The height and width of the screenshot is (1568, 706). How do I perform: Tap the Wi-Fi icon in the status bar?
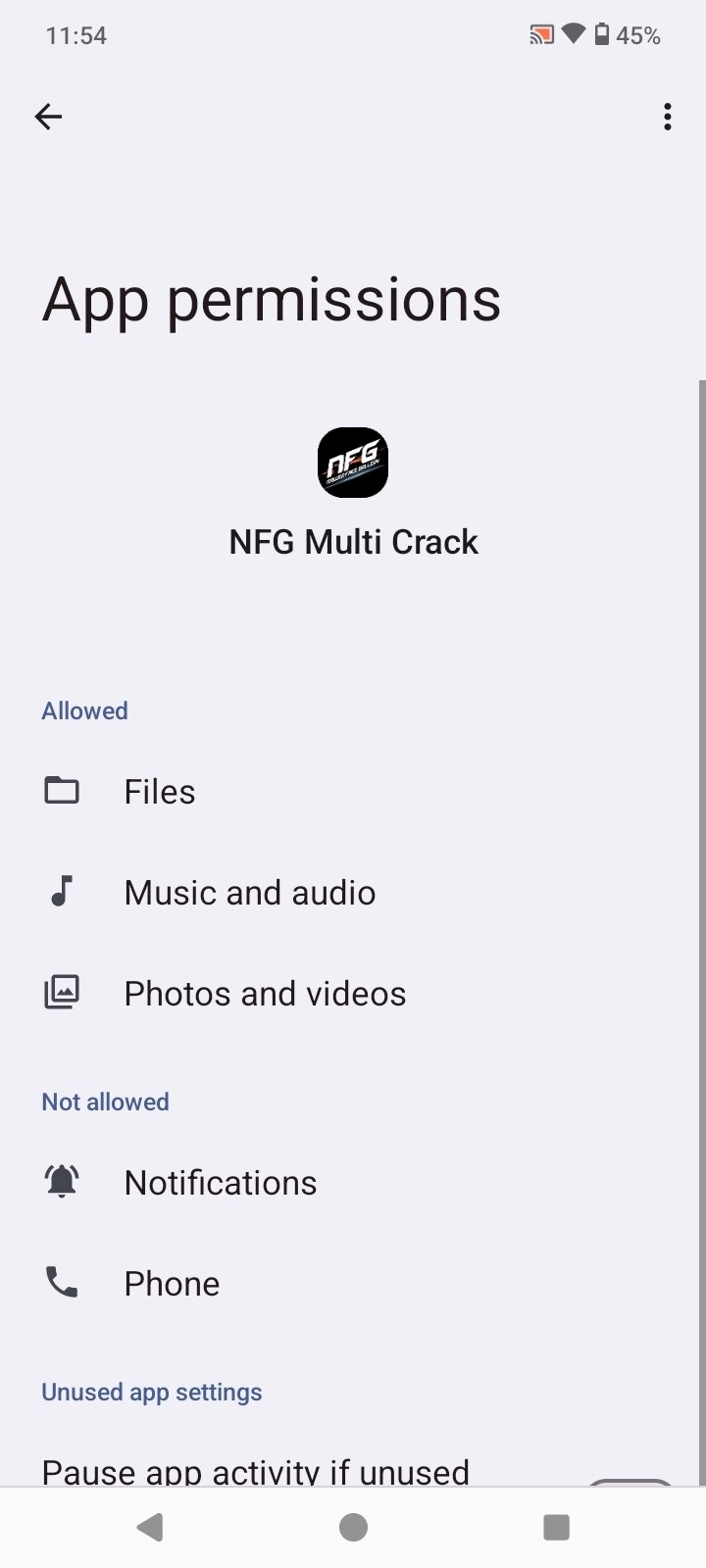(572, 35)
